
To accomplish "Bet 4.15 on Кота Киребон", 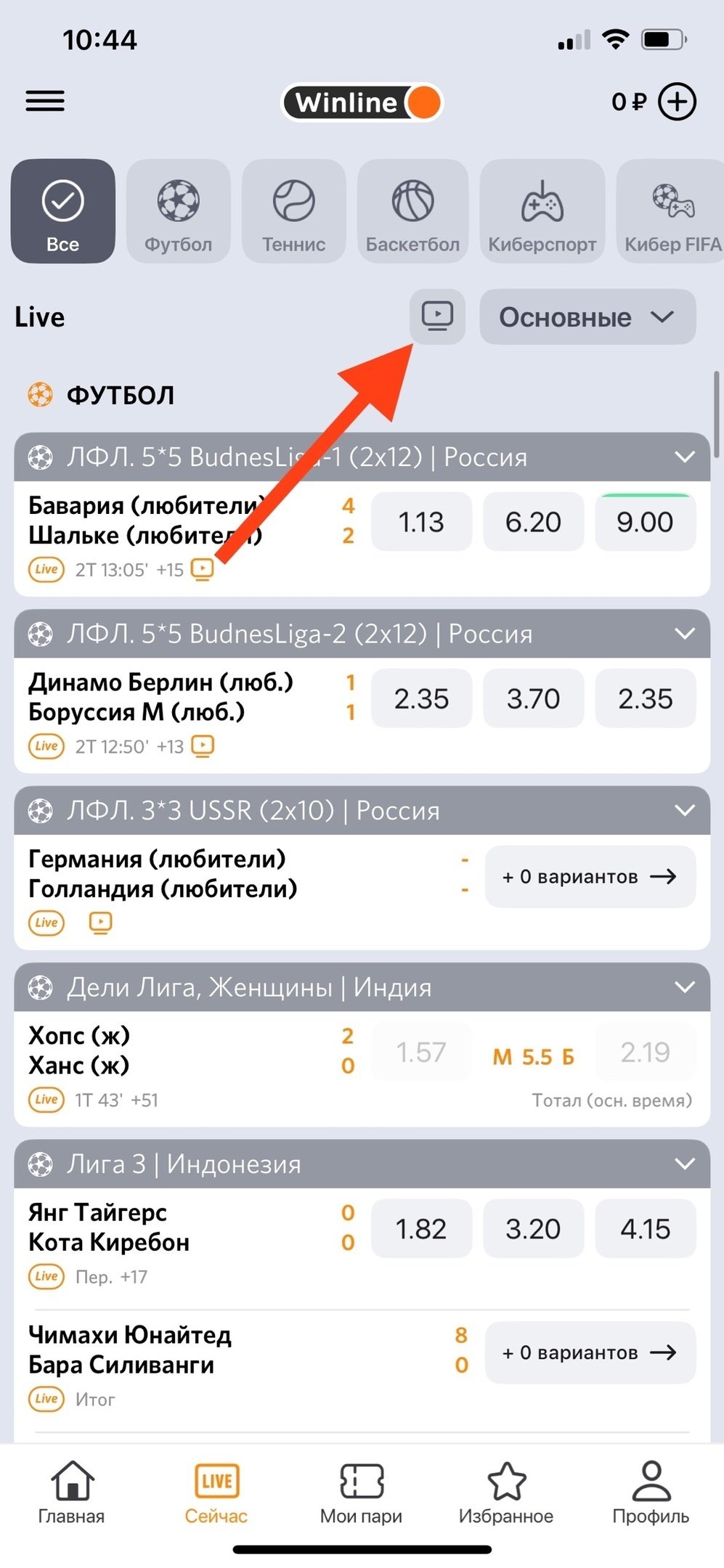I will (x=645, y=1229).
